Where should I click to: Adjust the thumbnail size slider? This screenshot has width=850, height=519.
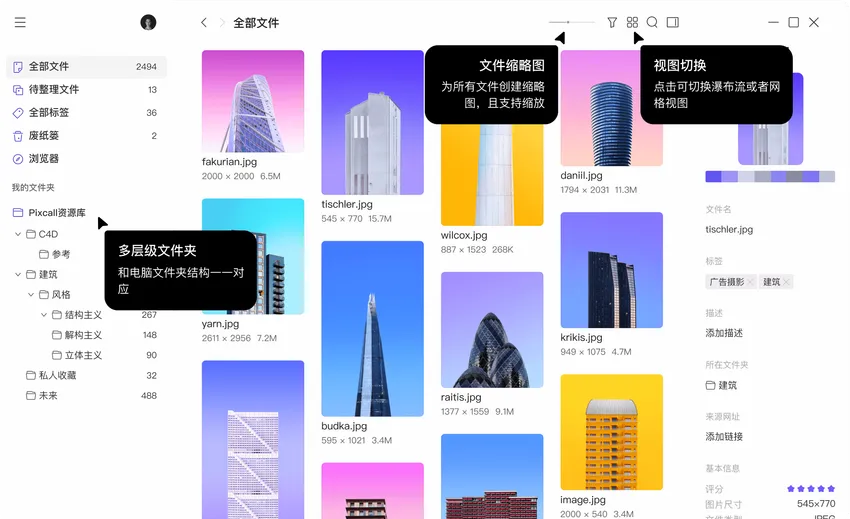(x=568, y=22)
